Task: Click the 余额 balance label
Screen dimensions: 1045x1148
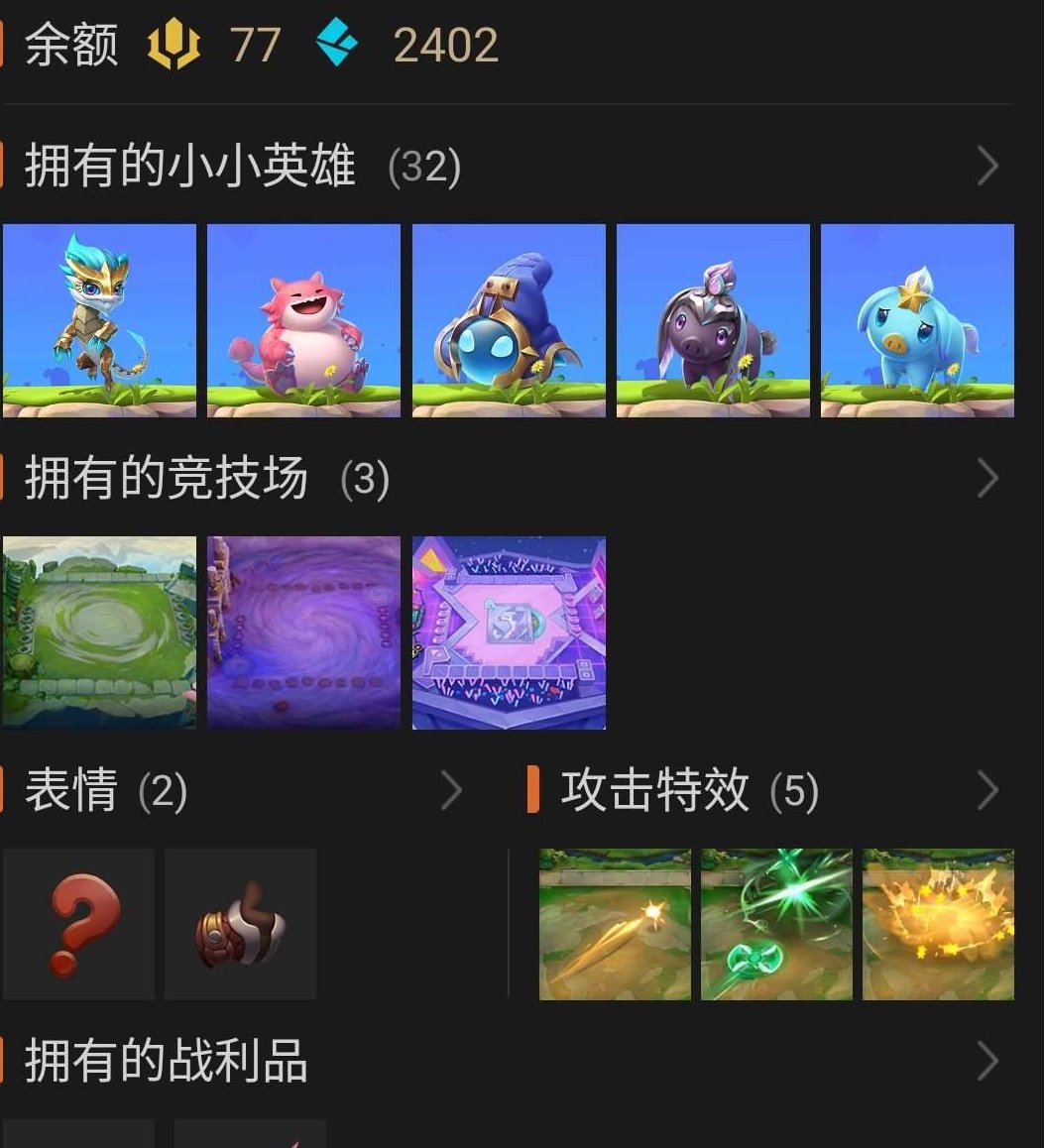Action: 69,42
